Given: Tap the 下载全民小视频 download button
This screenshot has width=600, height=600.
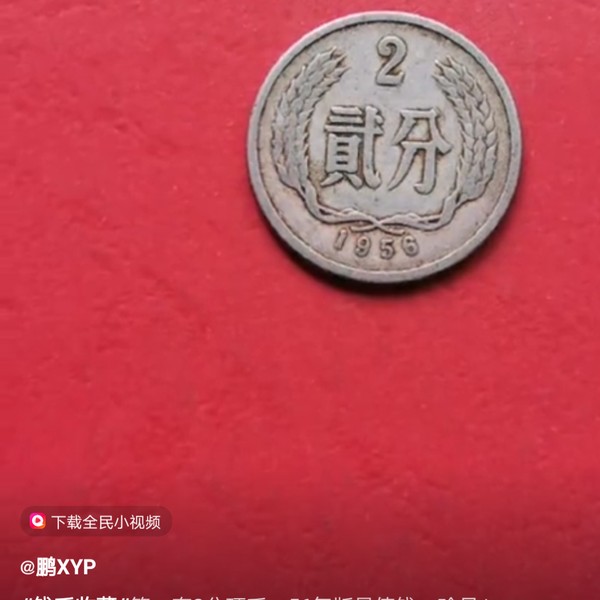Looking at the screenshot, I should (96, 521).
